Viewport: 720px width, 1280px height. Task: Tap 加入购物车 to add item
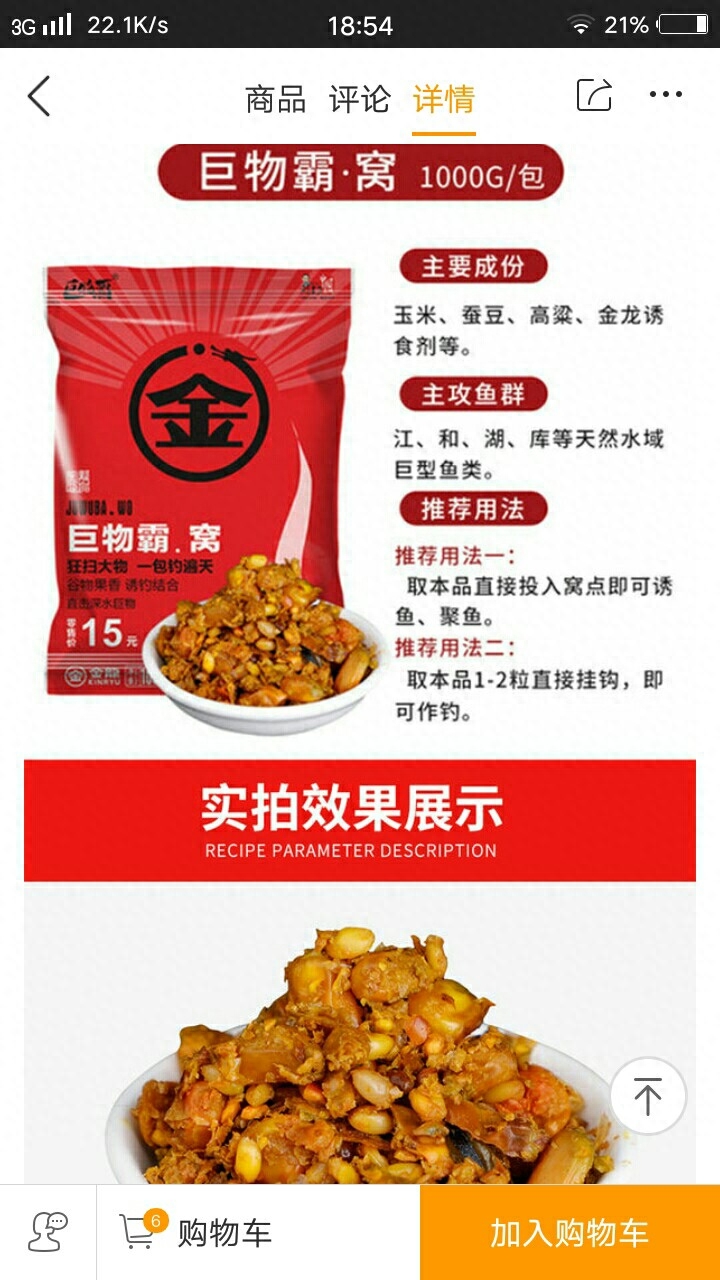(x=569, y=1232)
